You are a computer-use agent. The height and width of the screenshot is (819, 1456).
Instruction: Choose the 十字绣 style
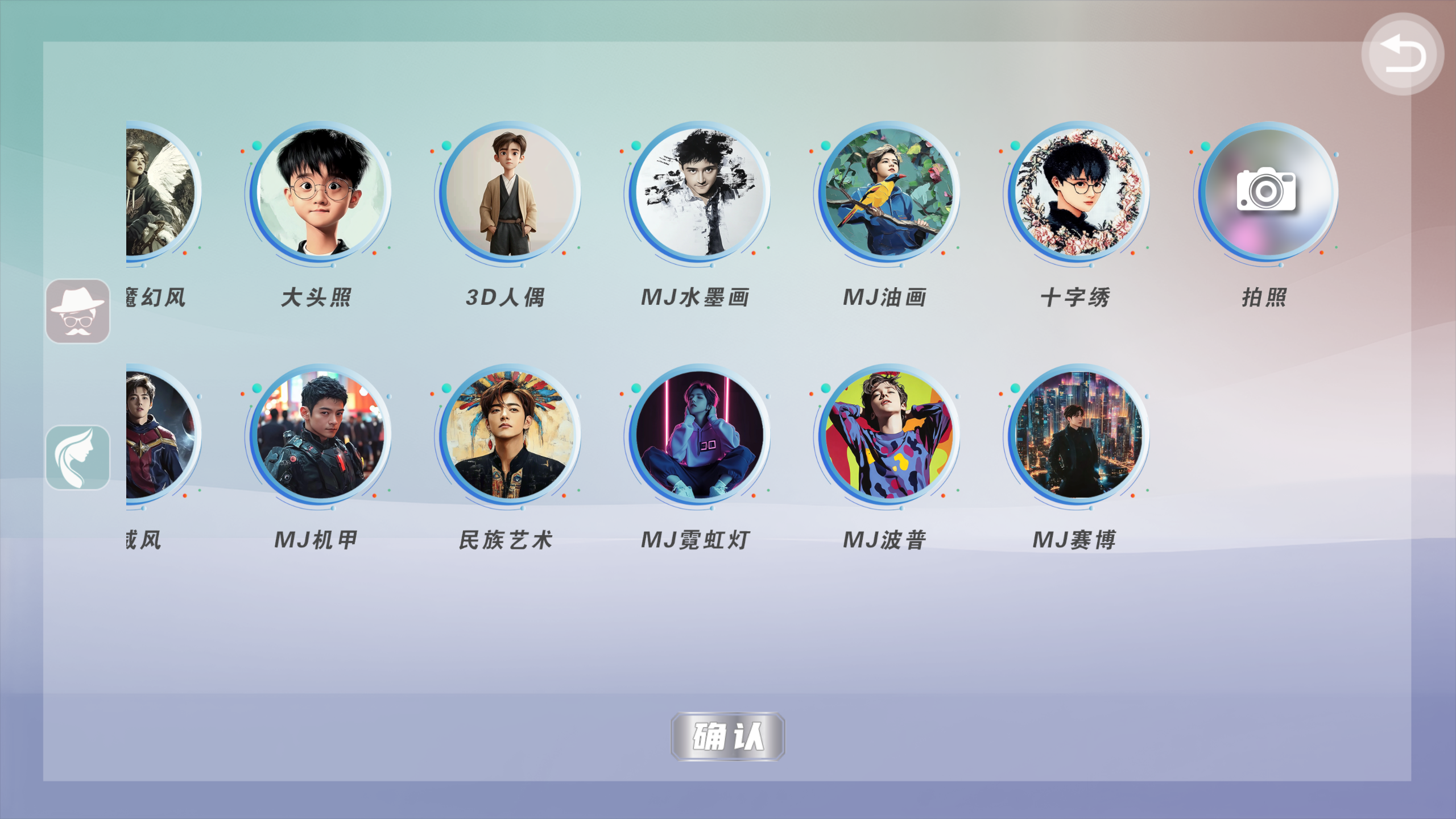click(x=1078, y=192)
